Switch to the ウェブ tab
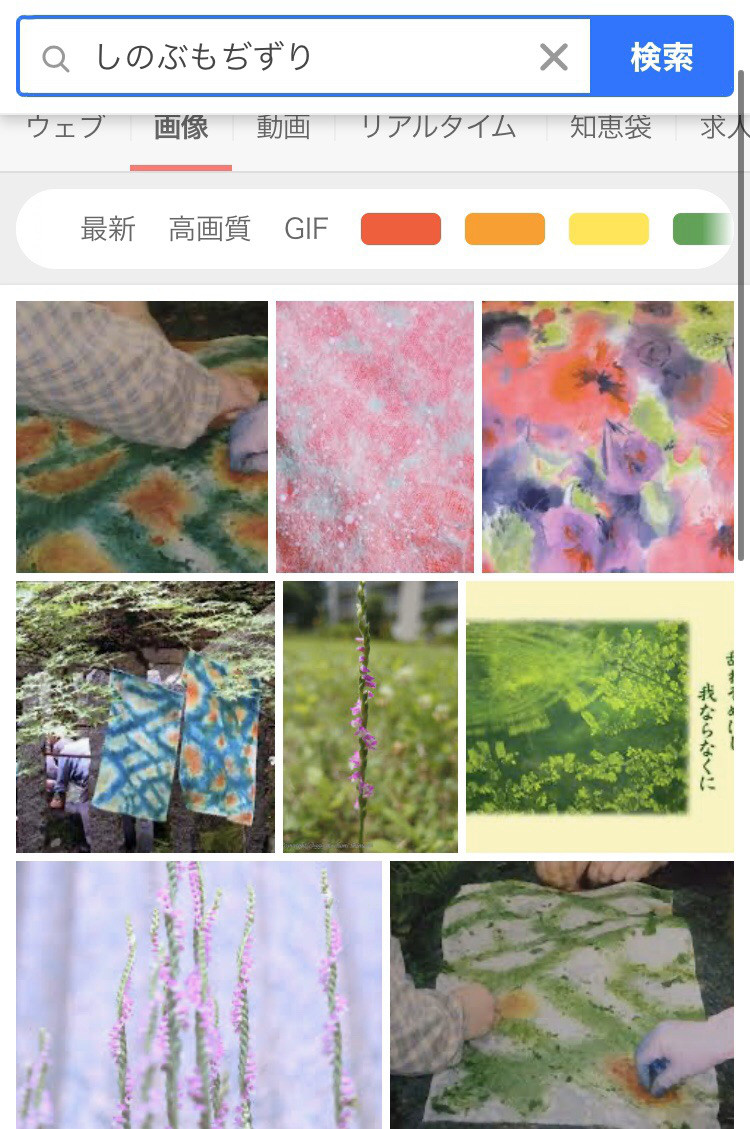This screenshot has width=750, height=1129. point(65,128)
